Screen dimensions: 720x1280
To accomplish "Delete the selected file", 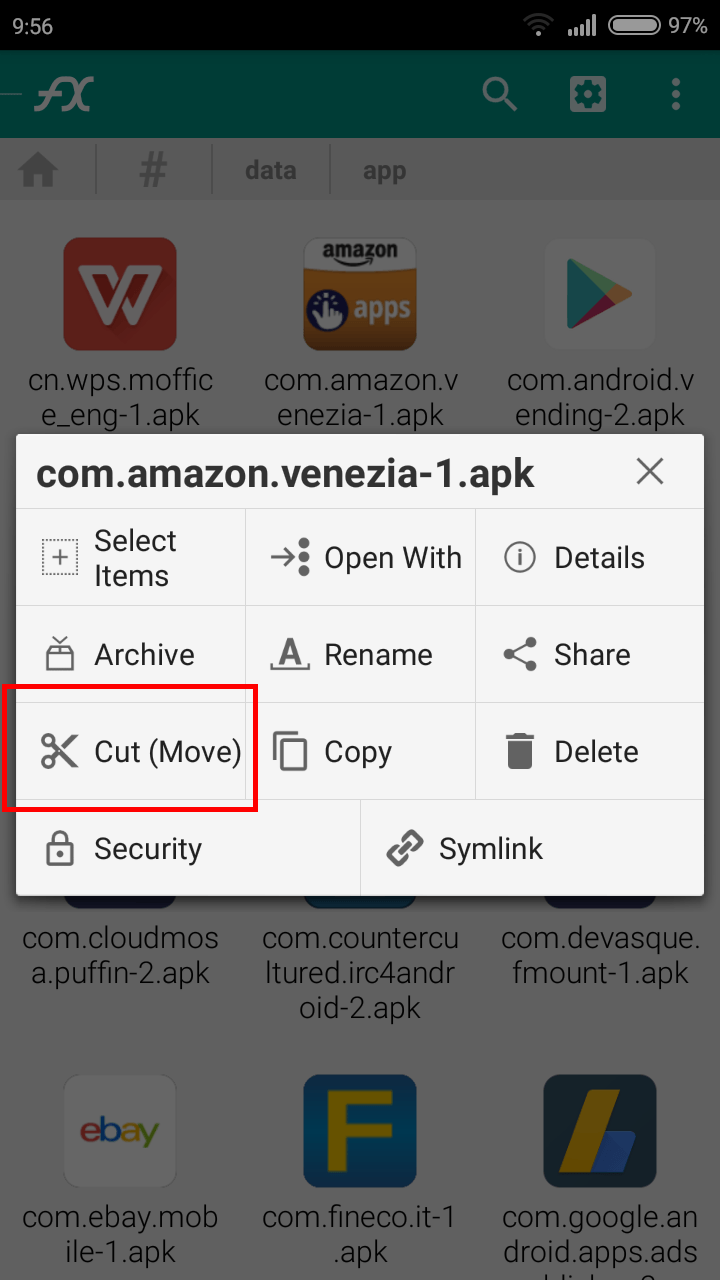I will click(590, 751).
